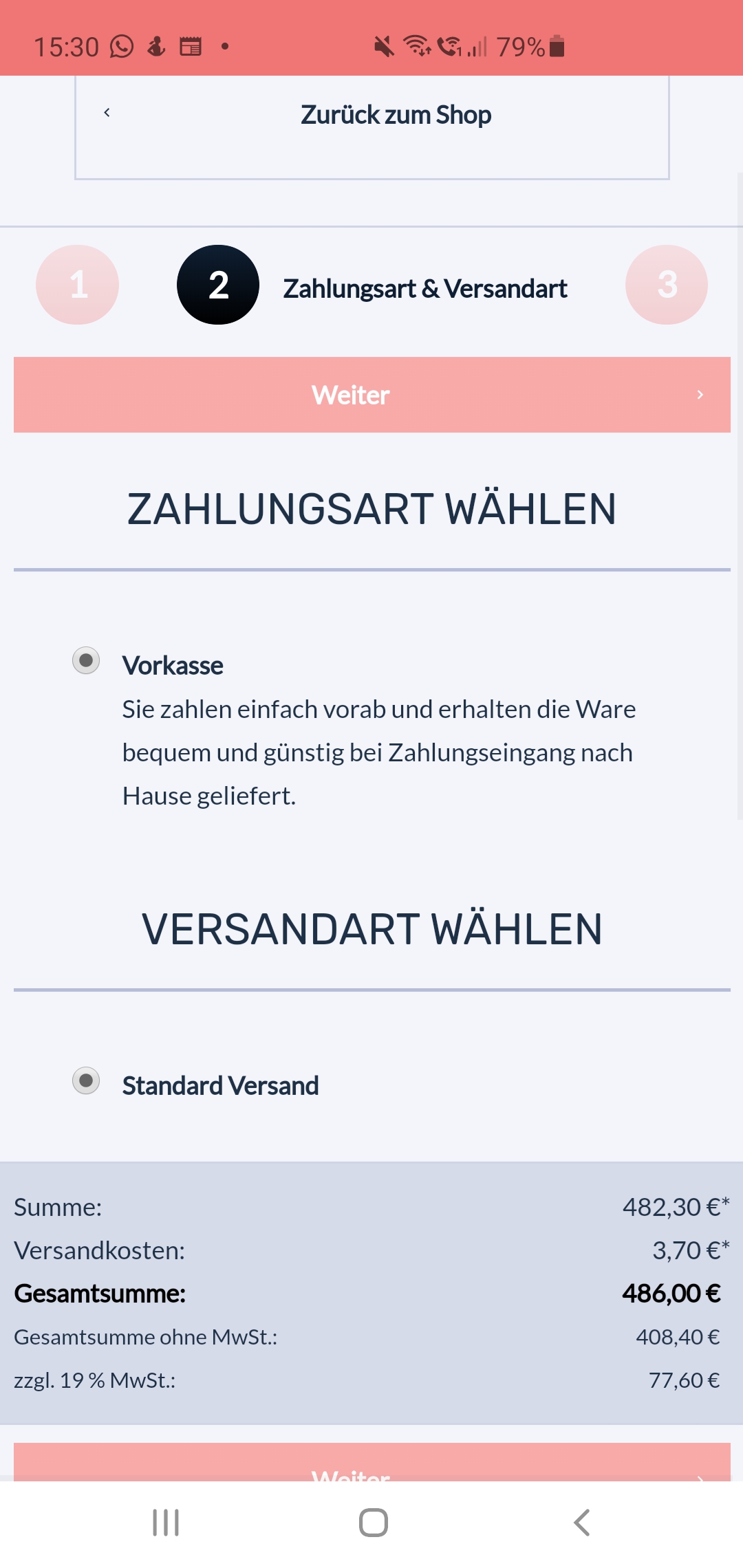
Task: Select Vorkasse payment method
Action: click(x=87, y=661)
